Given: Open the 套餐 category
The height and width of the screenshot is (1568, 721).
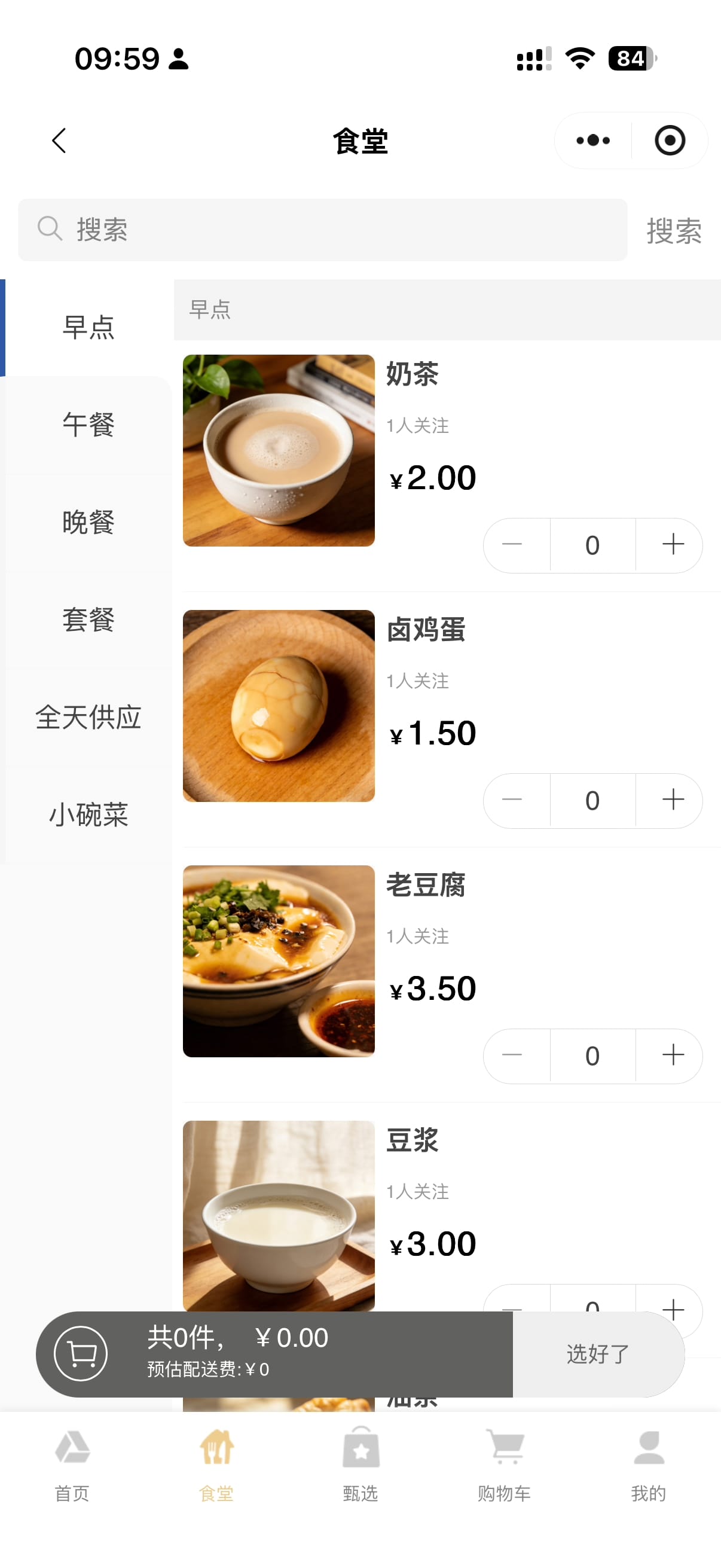Looking at the screenshot, I should pos(88,619).
